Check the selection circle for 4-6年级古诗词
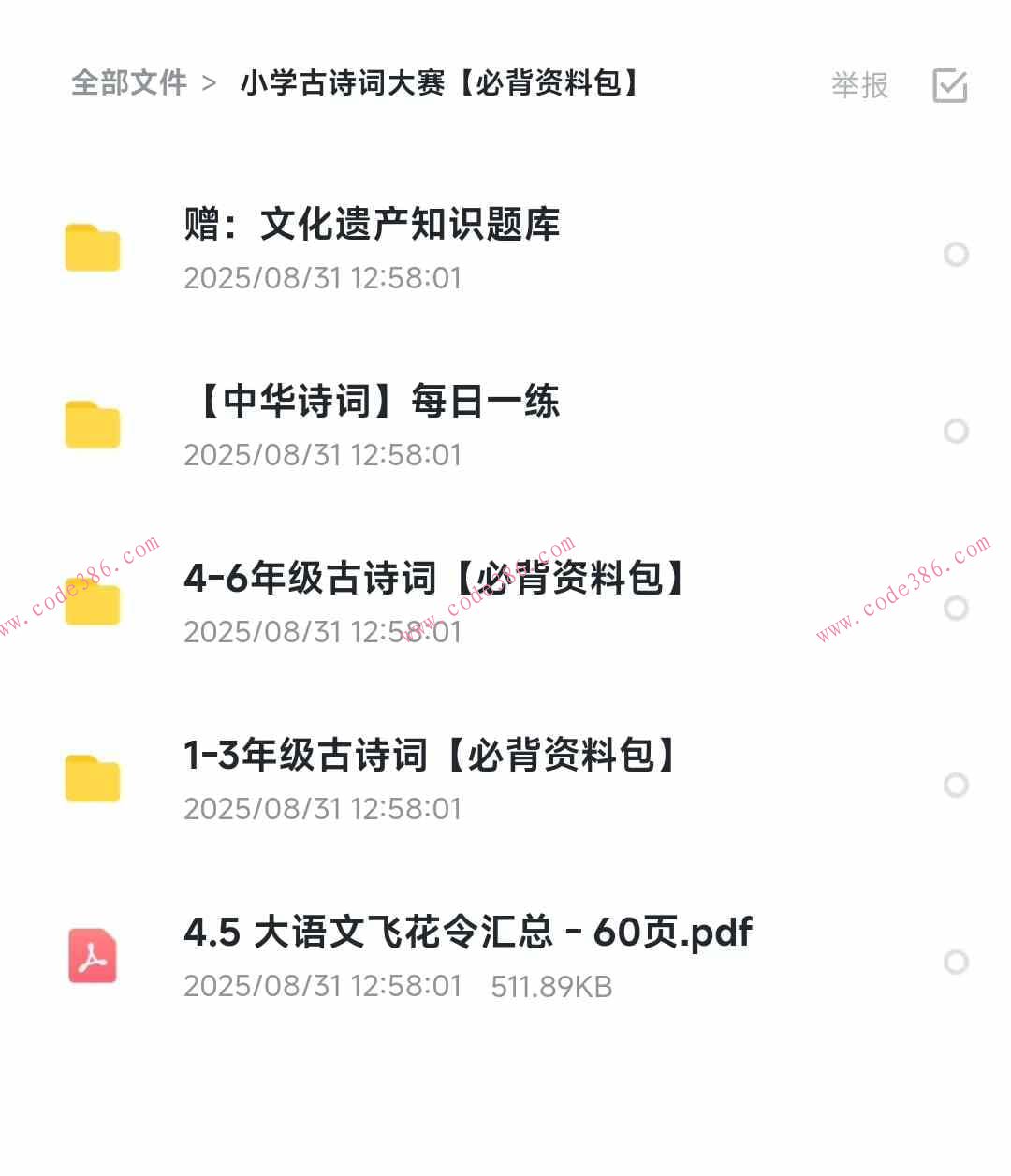This screenshot has height=1176, width=1011. 956,608
